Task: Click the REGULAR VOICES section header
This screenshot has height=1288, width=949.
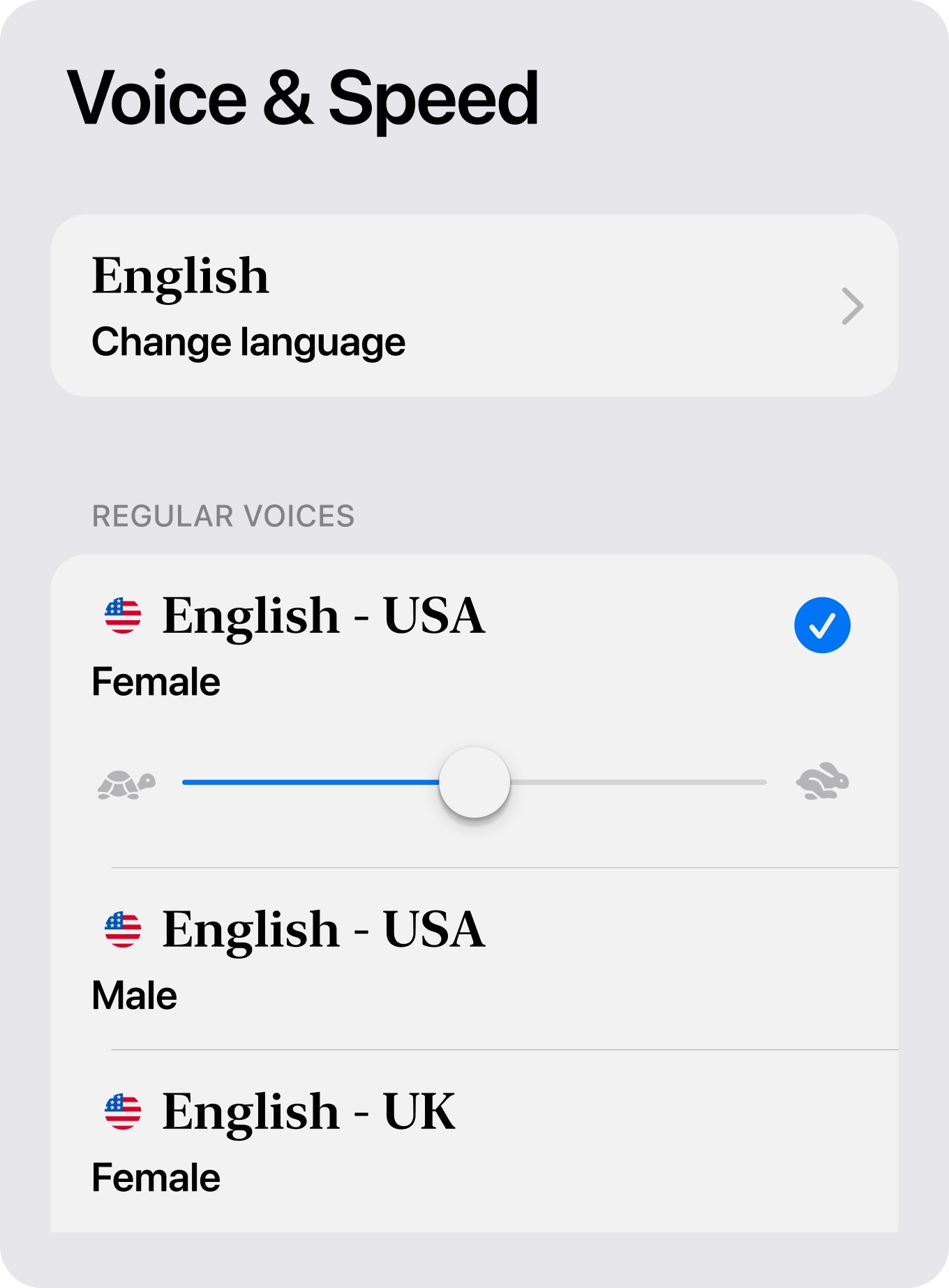Action: 223,516
